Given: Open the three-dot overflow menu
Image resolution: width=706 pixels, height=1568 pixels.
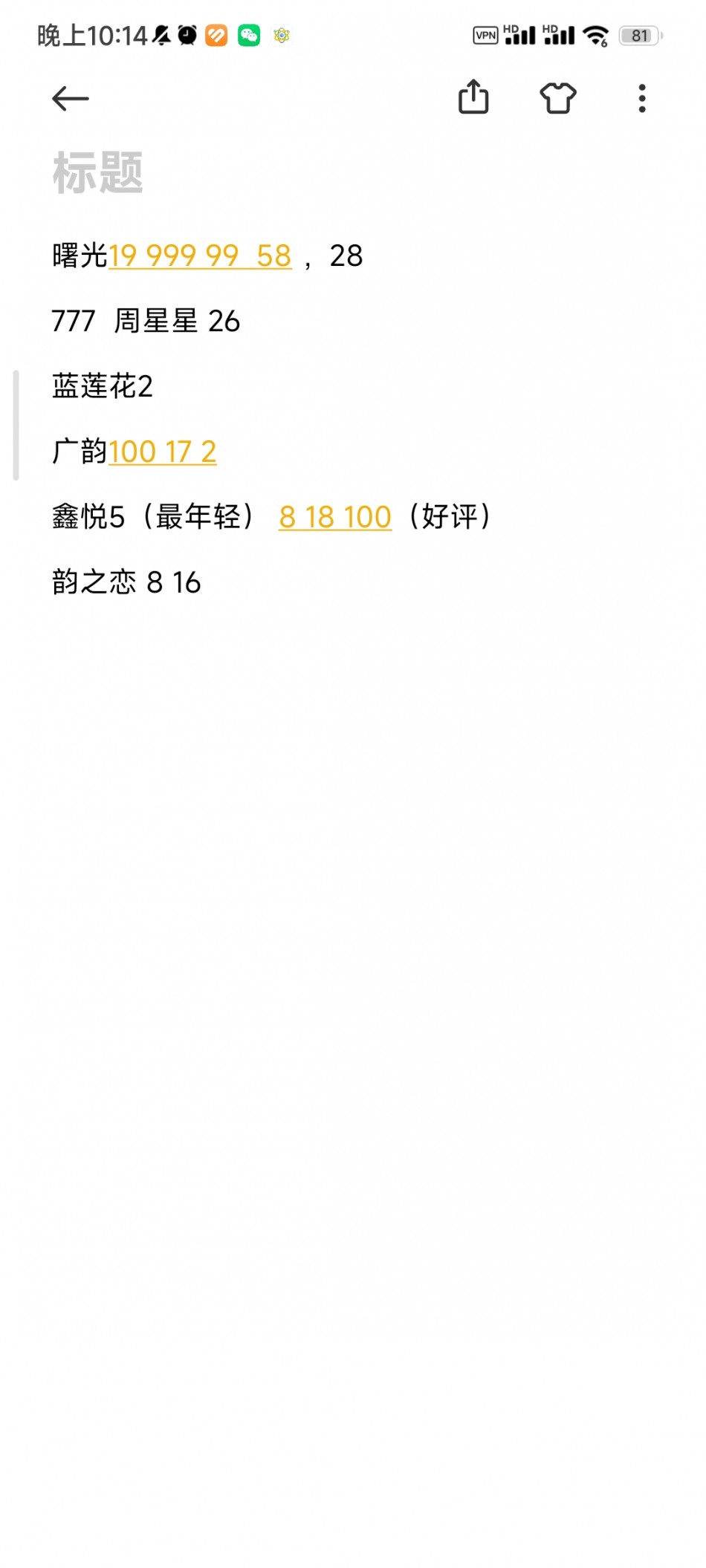Looking at the screenshot, I should [642, 98].
